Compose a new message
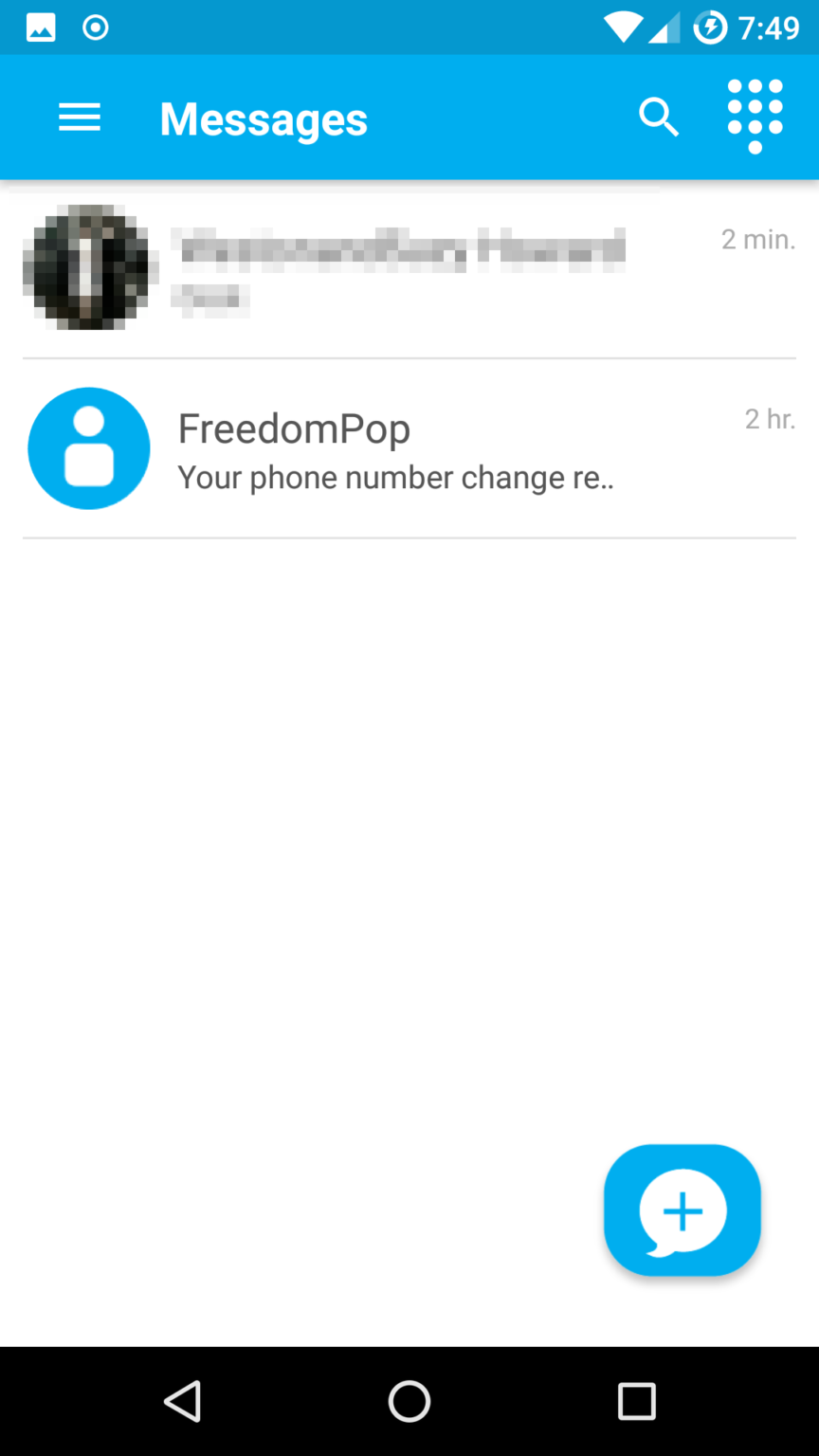The height and width of the screenshot is (1456, 819). pos(682,1210)
